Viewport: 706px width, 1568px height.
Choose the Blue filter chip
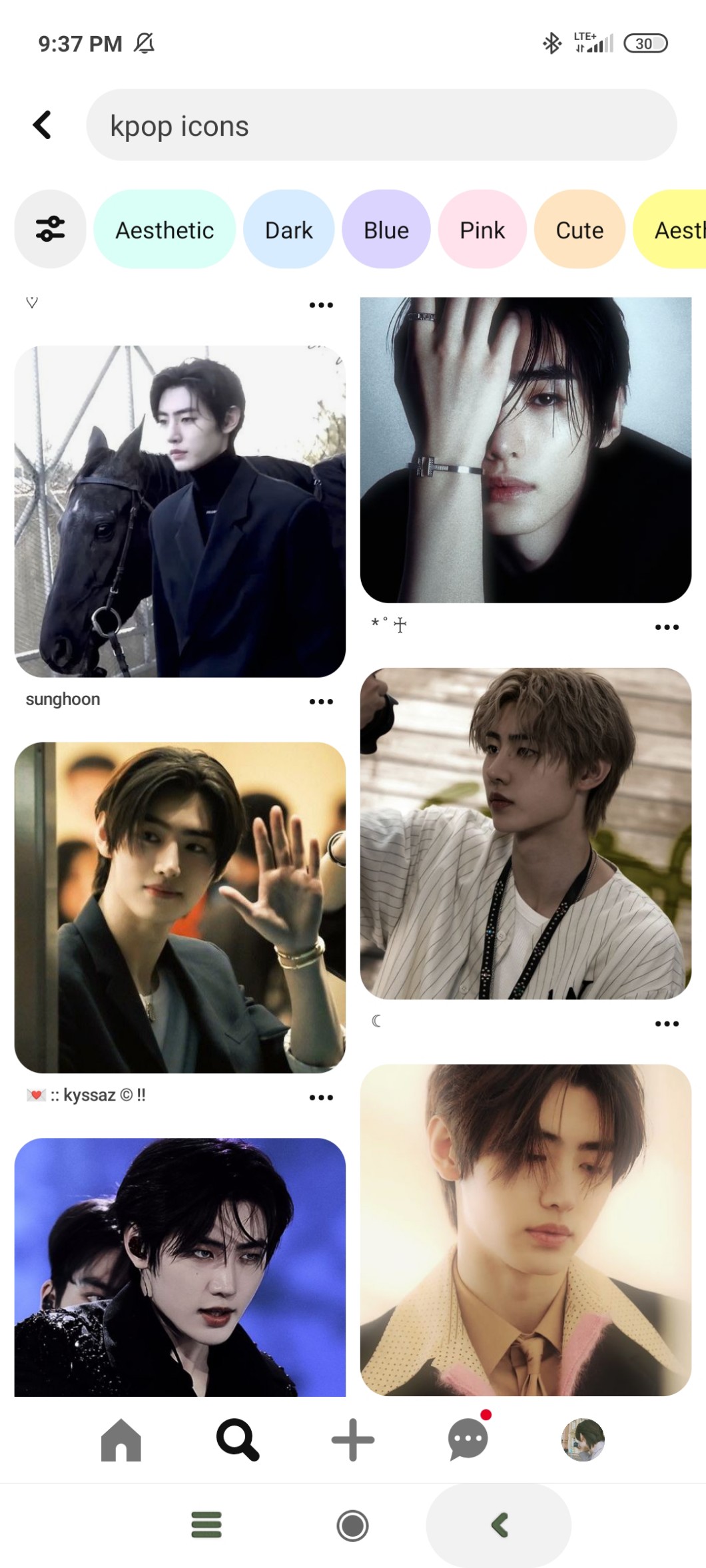(386, 230)
